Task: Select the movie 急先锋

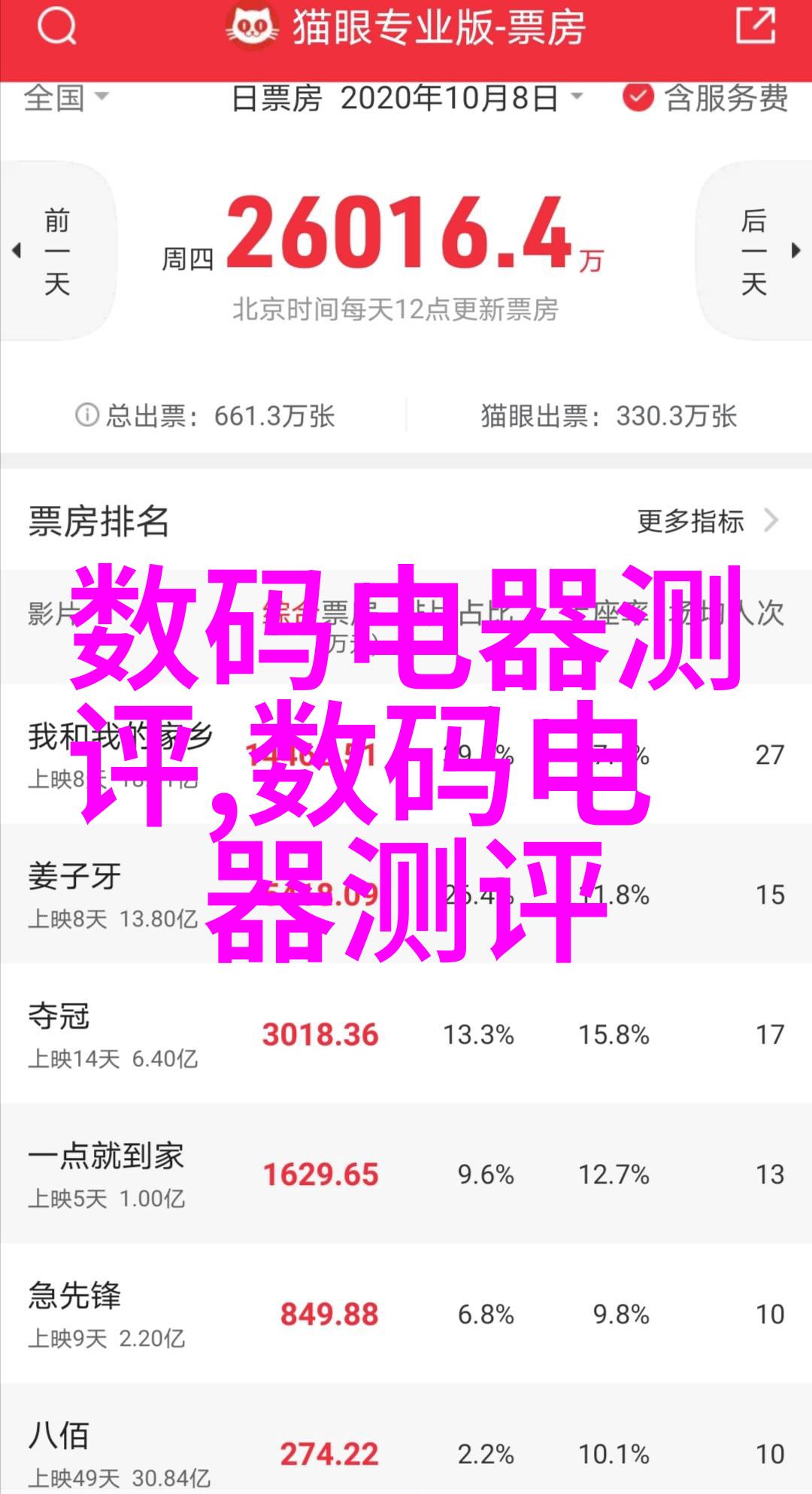Action: 75,1296
